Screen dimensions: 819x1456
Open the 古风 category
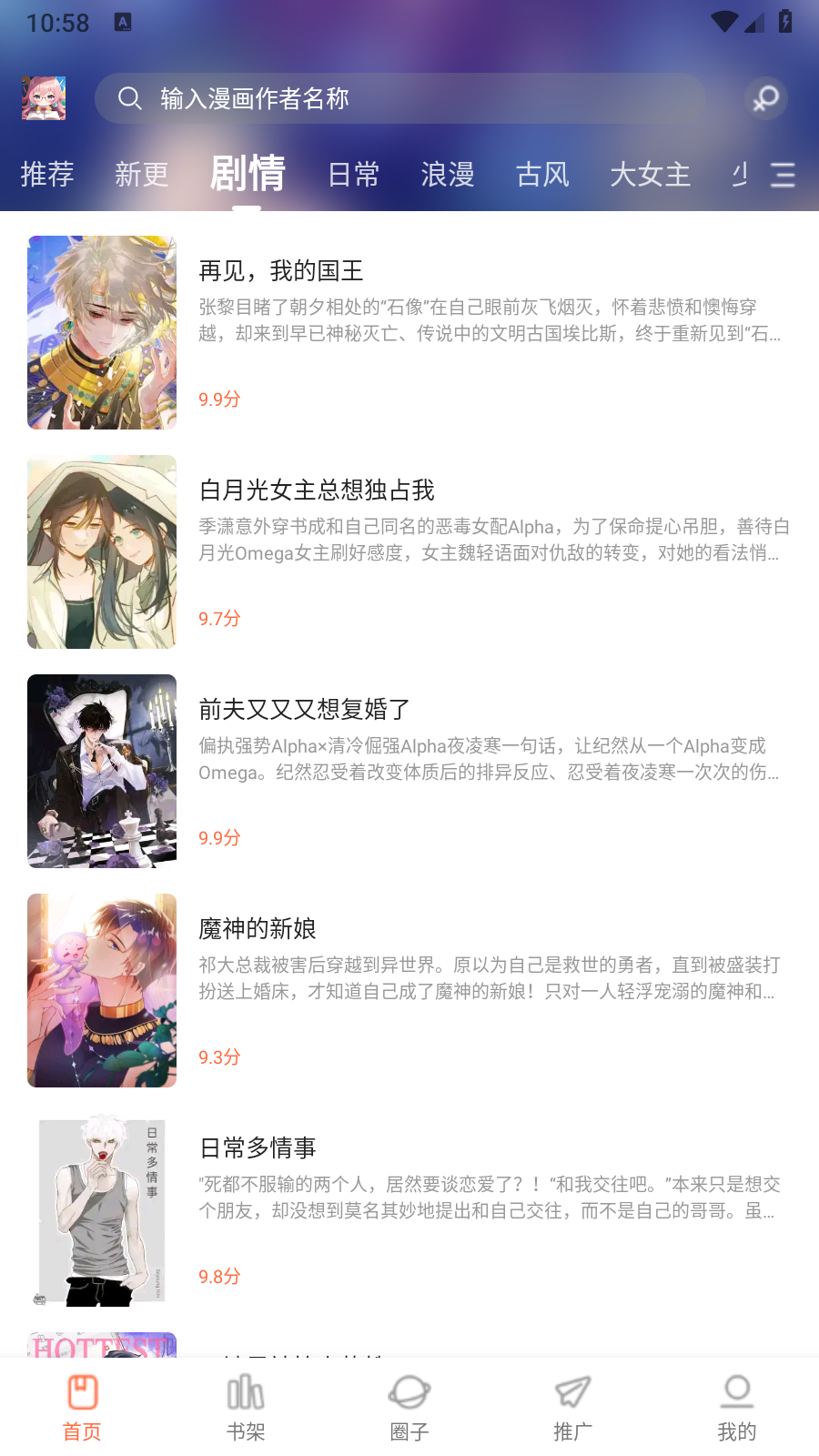pyautogui.click(x=542, y=175)
